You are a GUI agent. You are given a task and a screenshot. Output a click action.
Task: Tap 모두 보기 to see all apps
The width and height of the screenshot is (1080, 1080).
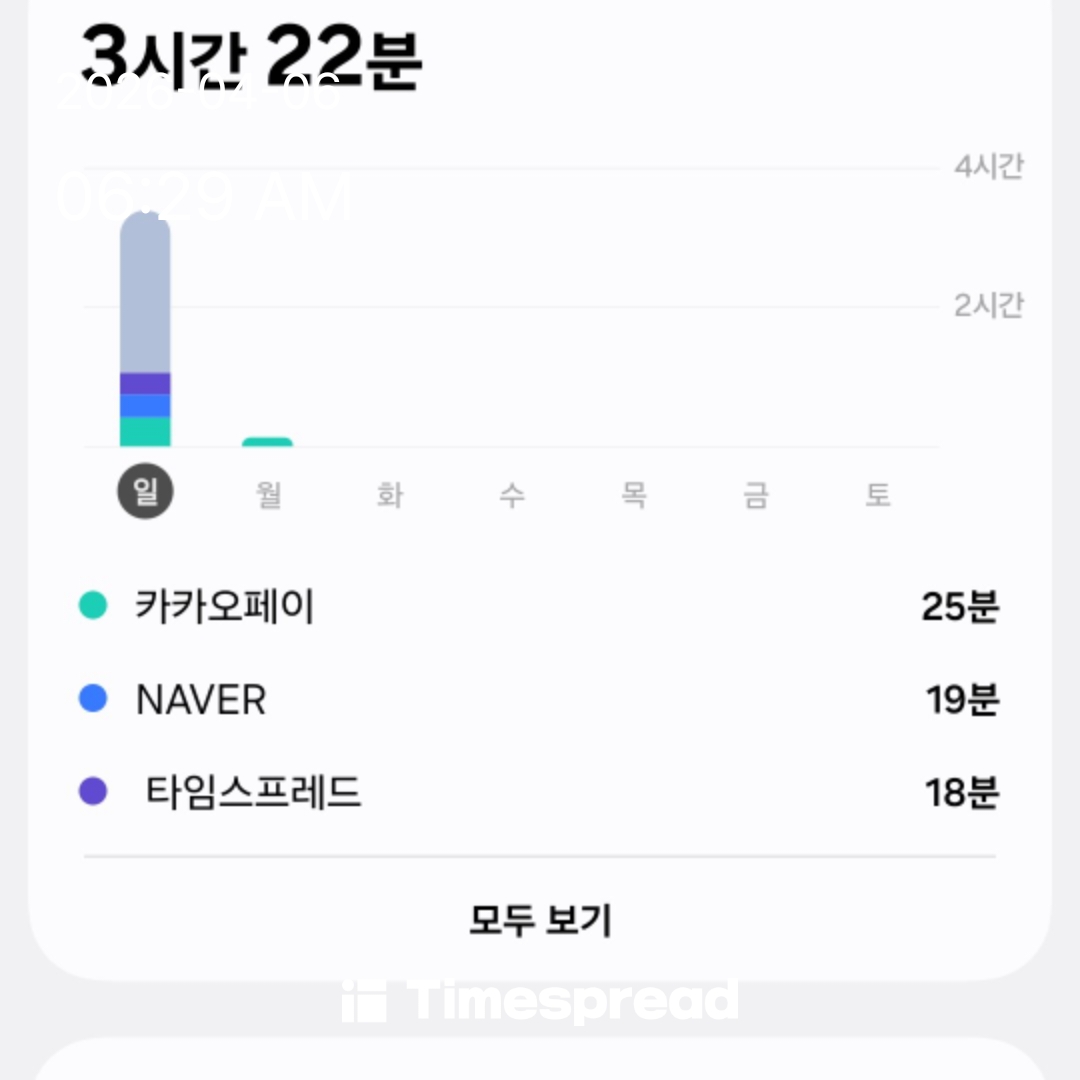[540, 920]
